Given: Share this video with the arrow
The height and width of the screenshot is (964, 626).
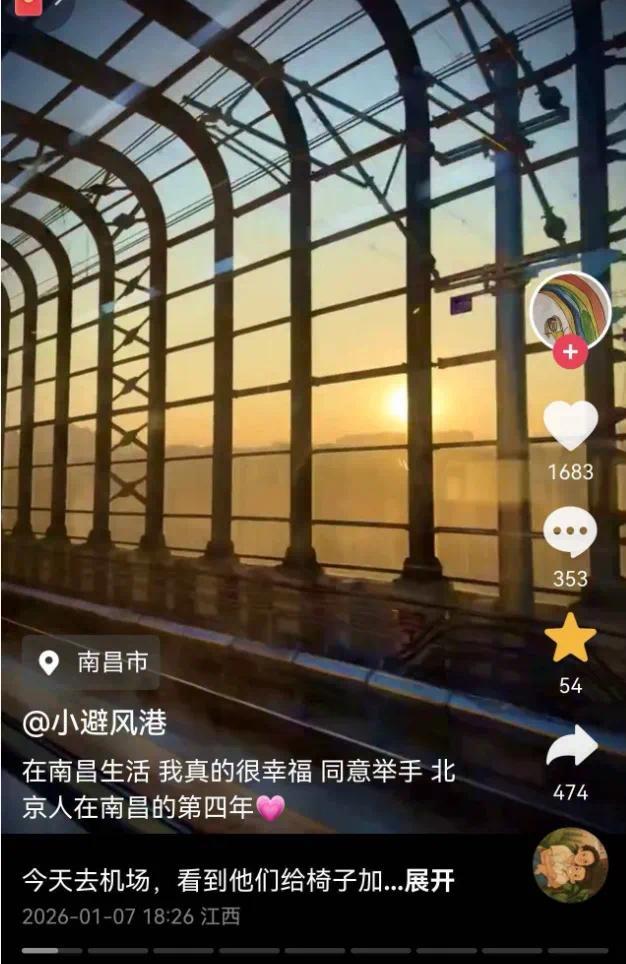Looking at the screenshot, I should point(570,747).
